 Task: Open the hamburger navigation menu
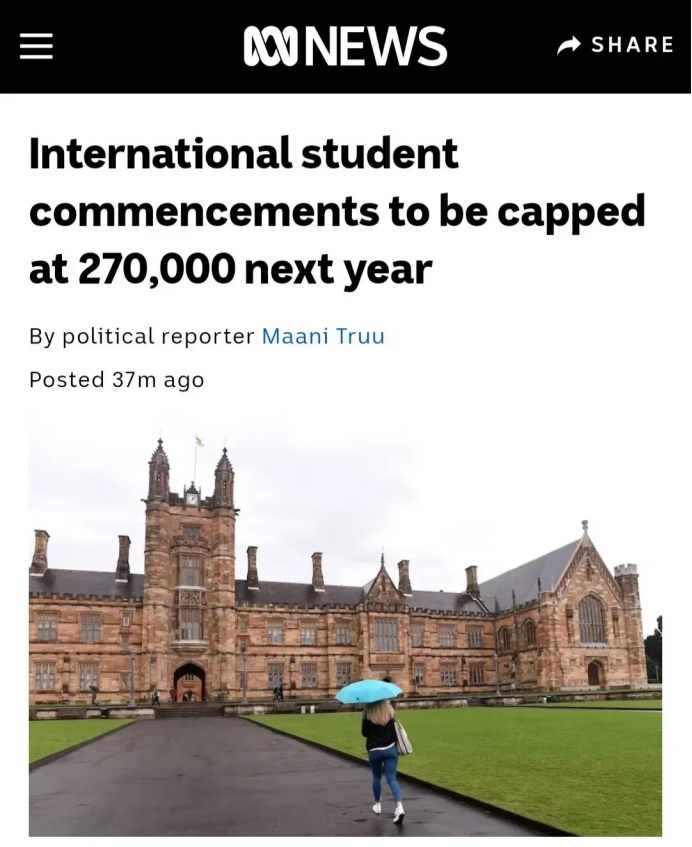pyautogui.click(x=36, y=45)
